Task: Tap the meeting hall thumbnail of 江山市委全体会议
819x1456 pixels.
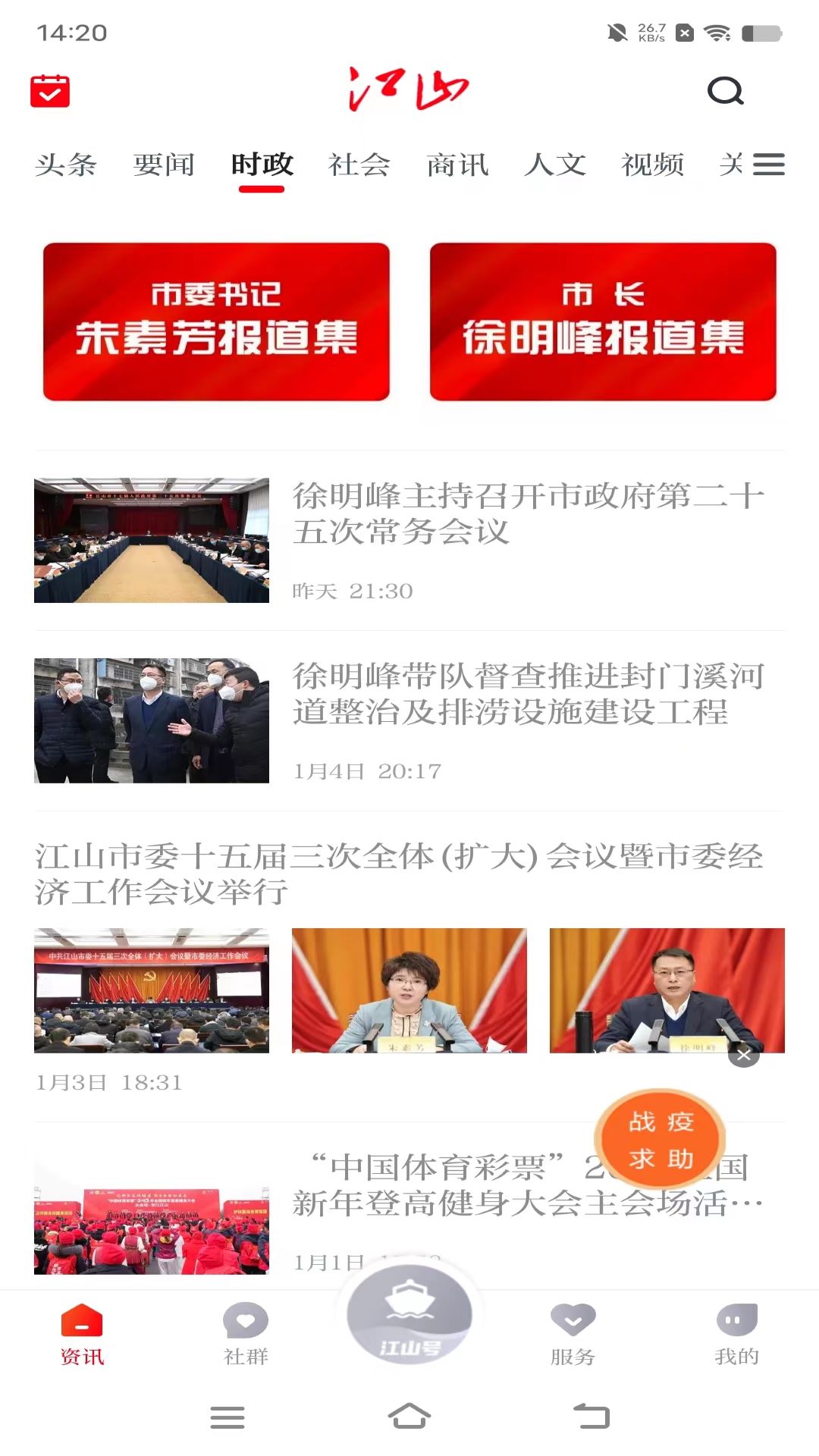Action: click(x=152, y=993)
